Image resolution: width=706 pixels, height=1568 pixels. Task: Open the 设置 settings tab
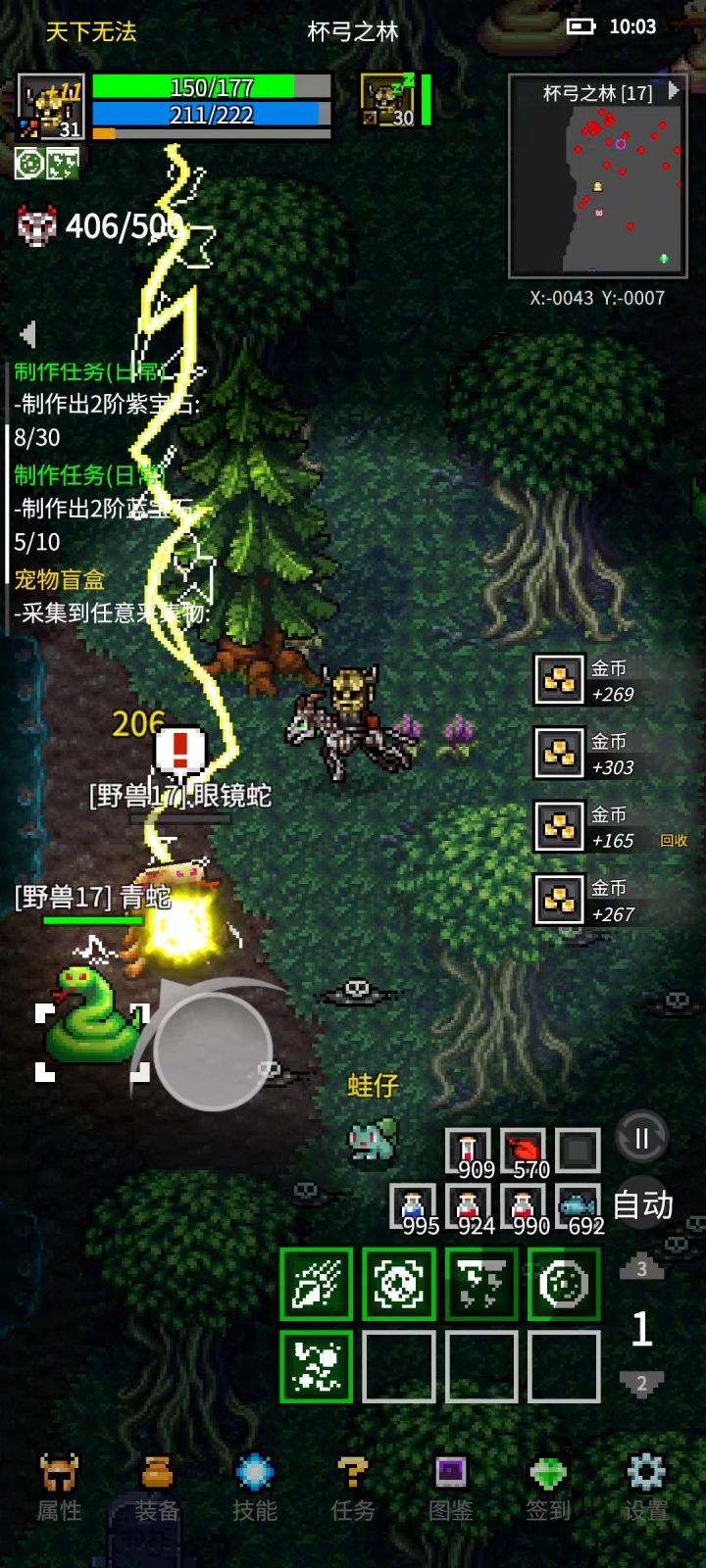coord(646,1489)
